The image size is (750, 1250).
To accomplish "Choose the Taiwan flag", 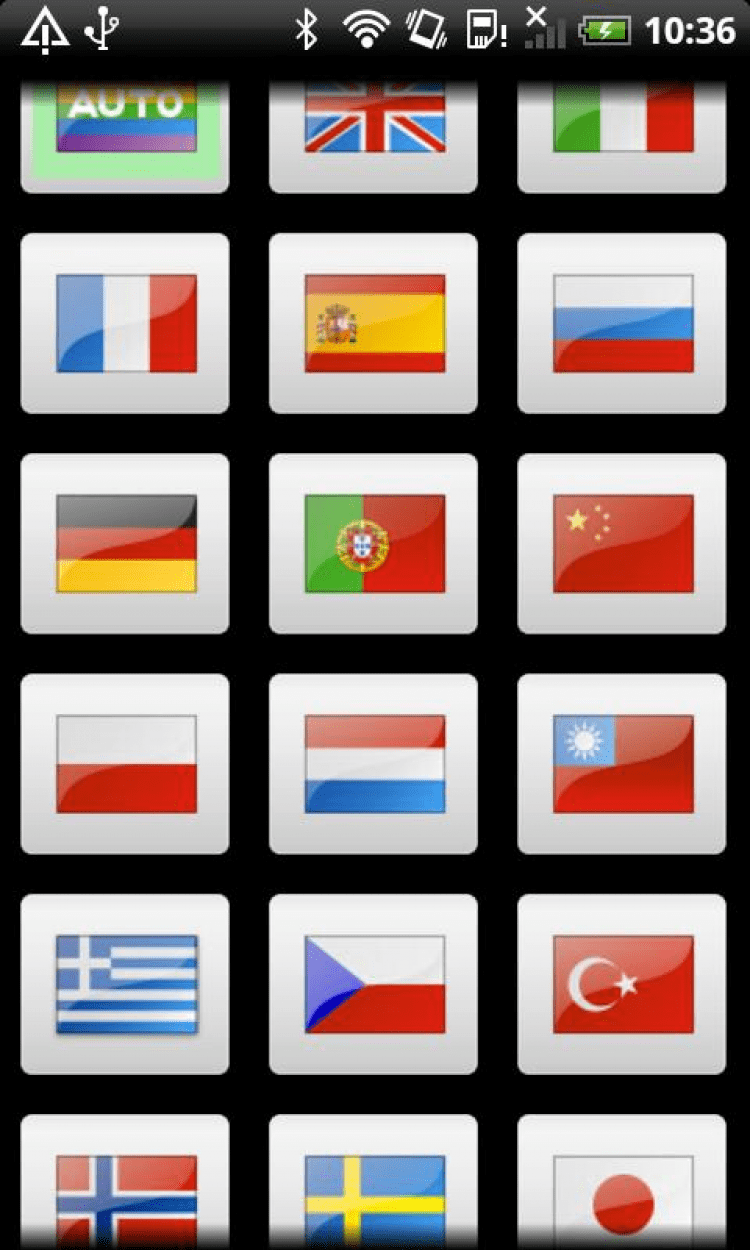I will coord(621,763).
